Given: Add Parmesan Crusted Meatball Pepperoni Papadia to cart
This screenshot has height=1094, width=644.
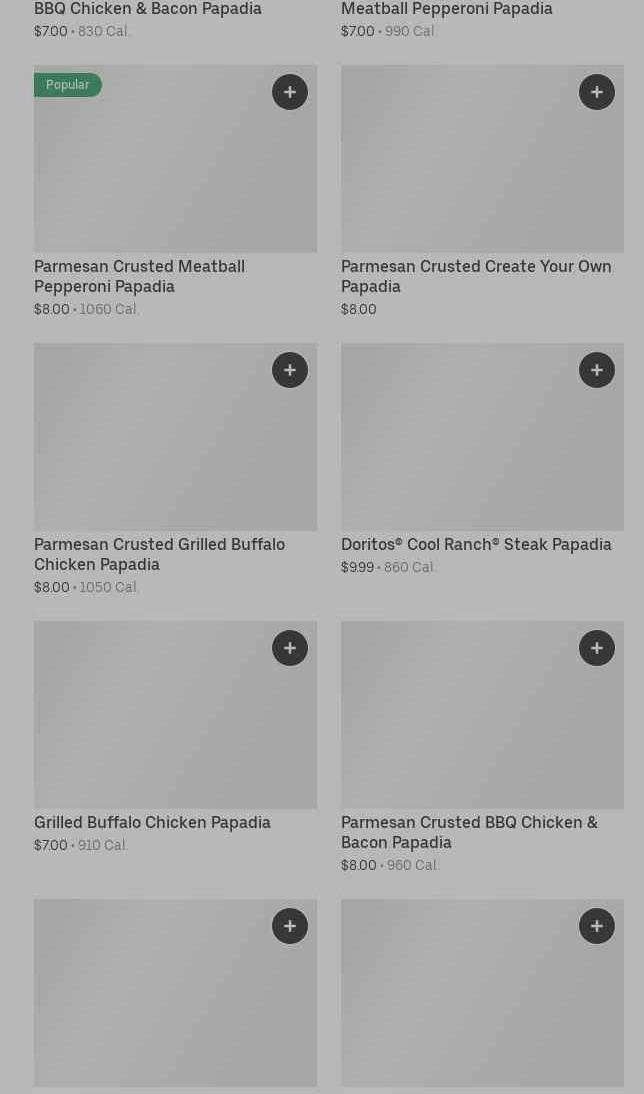Looking at the screenshot, I should [290, 93].
